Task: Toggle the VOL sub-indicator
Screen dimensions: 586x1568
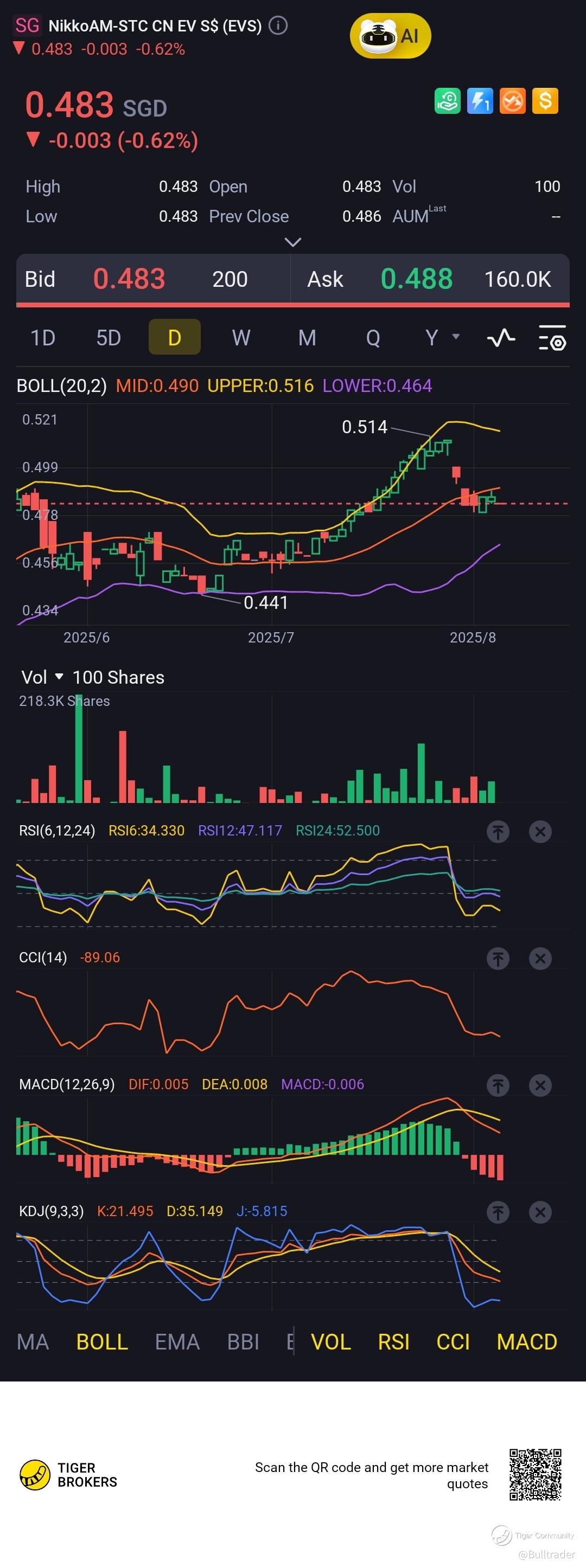Action: coord(331,1342)
